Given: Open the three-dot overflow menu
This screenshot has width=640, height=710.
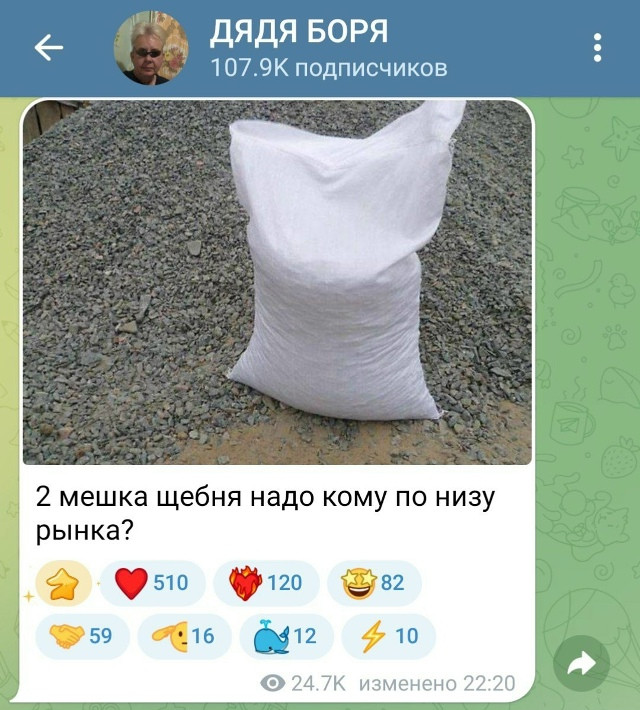Looking at the screenshot, I should pos(597,48).
